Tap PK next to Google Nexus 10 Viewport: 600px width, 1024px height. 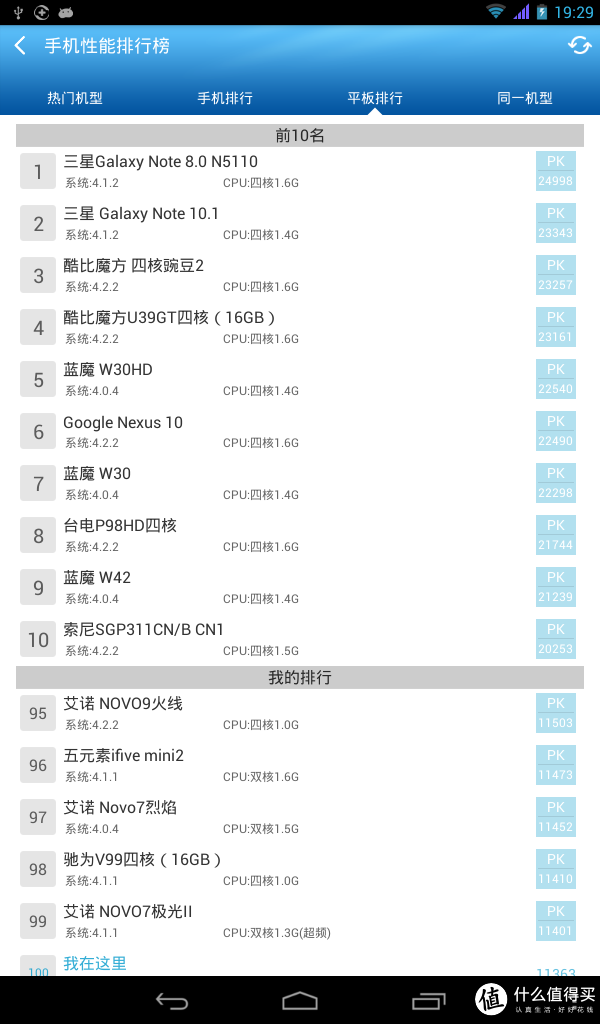(x=556, y=431)
